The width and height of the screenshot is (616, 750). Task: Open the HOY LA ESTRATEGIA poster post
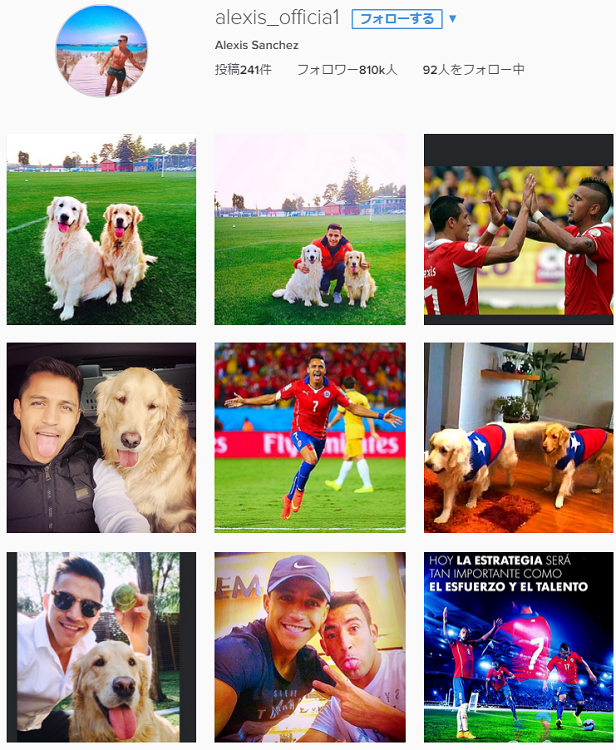point(518,647)
